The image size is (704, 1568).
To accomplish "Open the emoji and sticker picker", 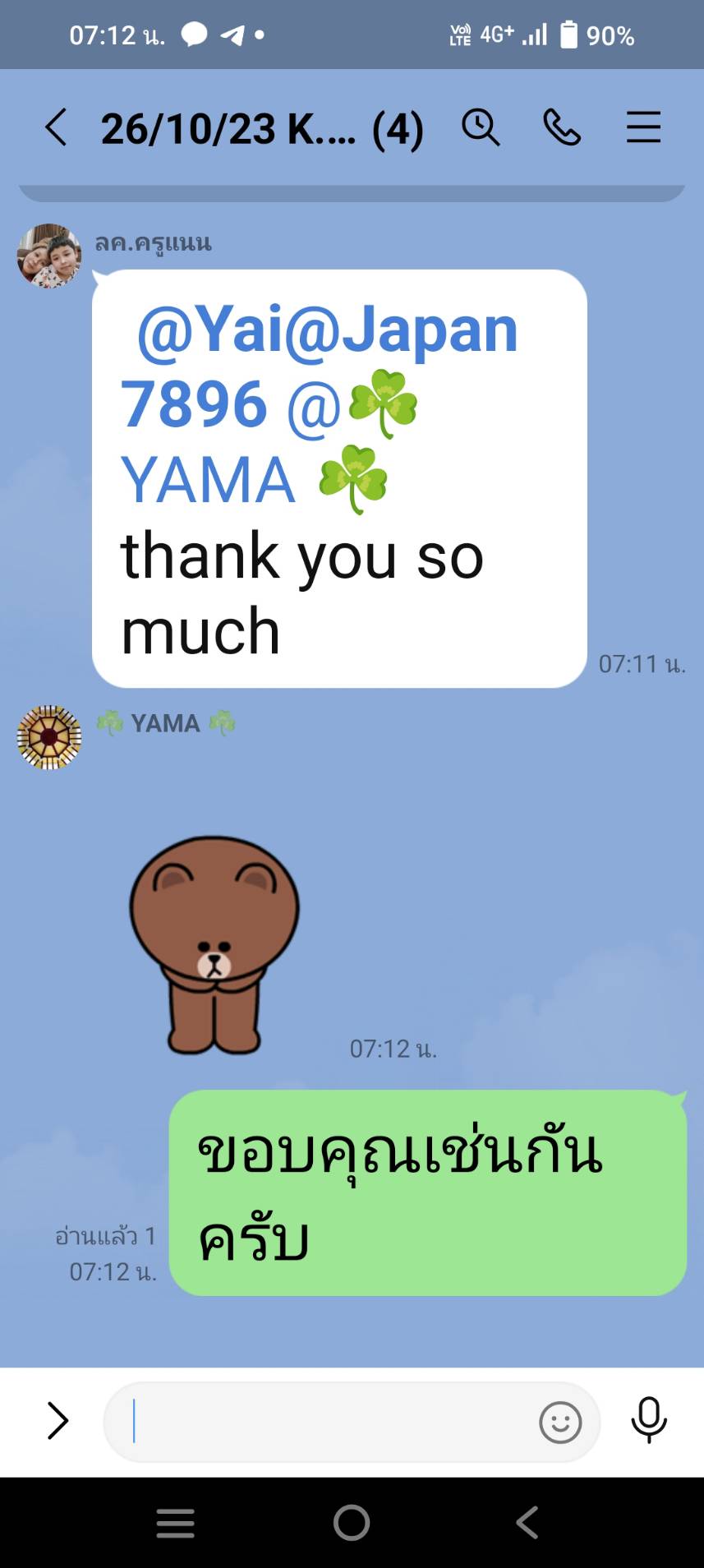I will click(x=560, y=1422).
